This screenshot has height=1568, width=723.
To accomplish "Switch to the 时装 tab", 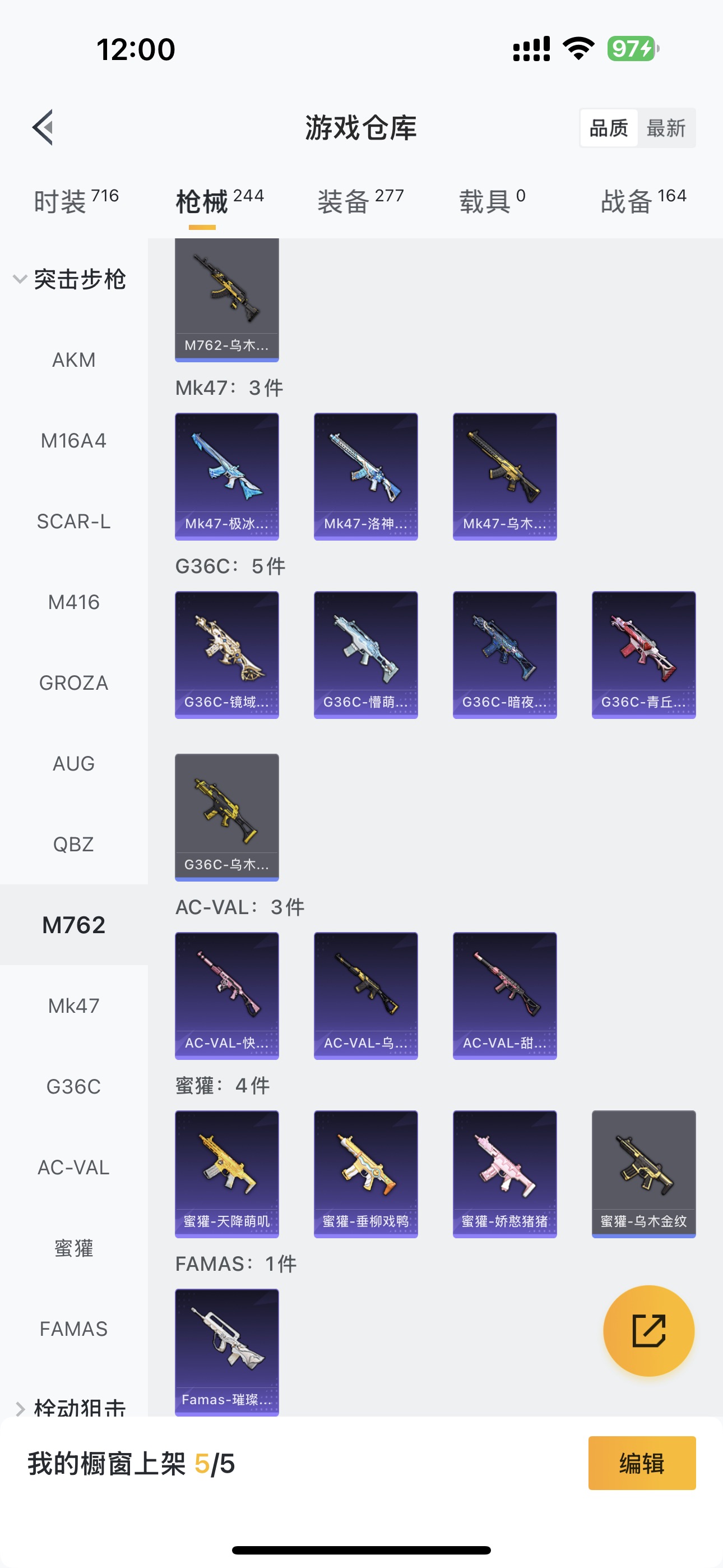I will point(76,201).
